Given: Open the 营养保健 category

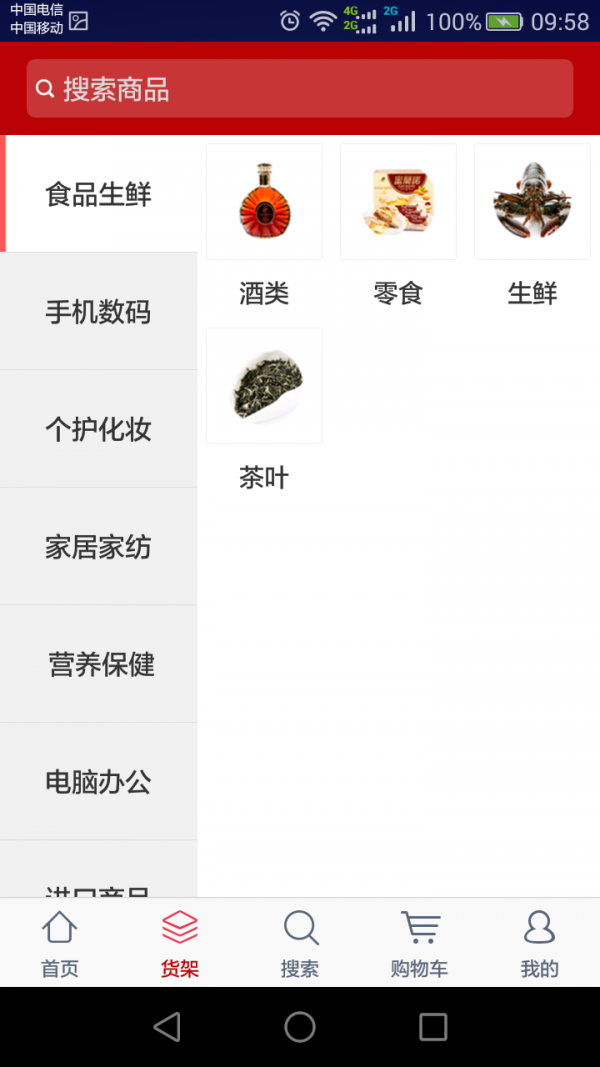Looking at the screenshot, I should (99, 664).
